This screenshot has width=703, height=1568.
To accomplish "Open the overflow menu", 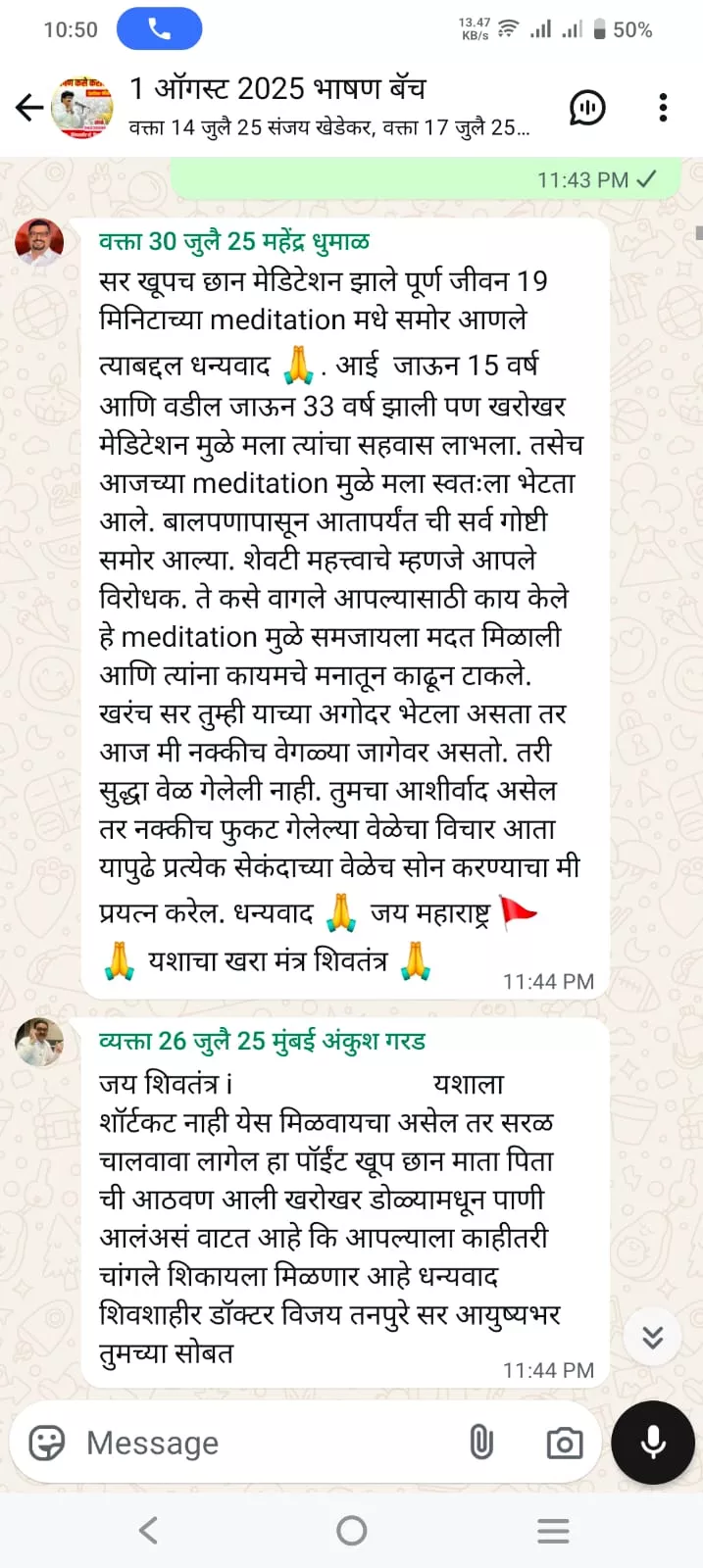I will (x=664, y=108).
